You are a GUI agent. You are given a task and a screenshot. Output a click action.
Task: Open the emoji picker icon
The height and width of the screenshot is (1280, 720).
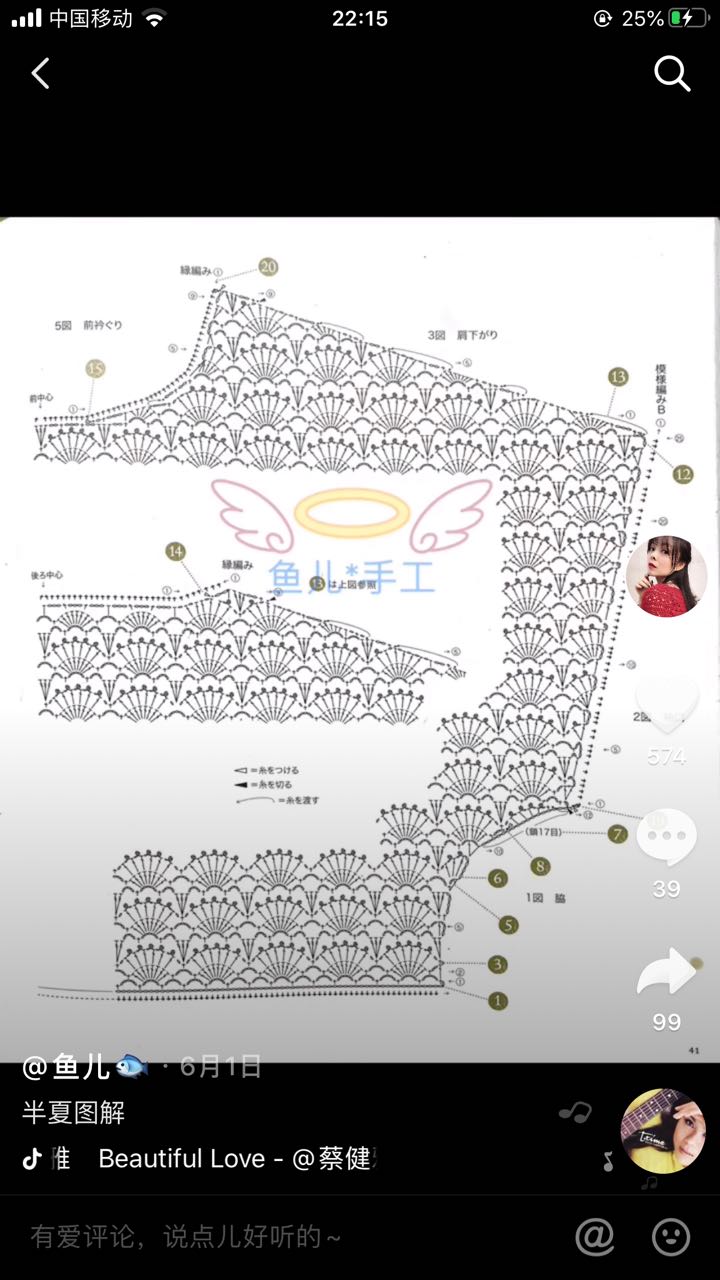[x=671, y=1237]
